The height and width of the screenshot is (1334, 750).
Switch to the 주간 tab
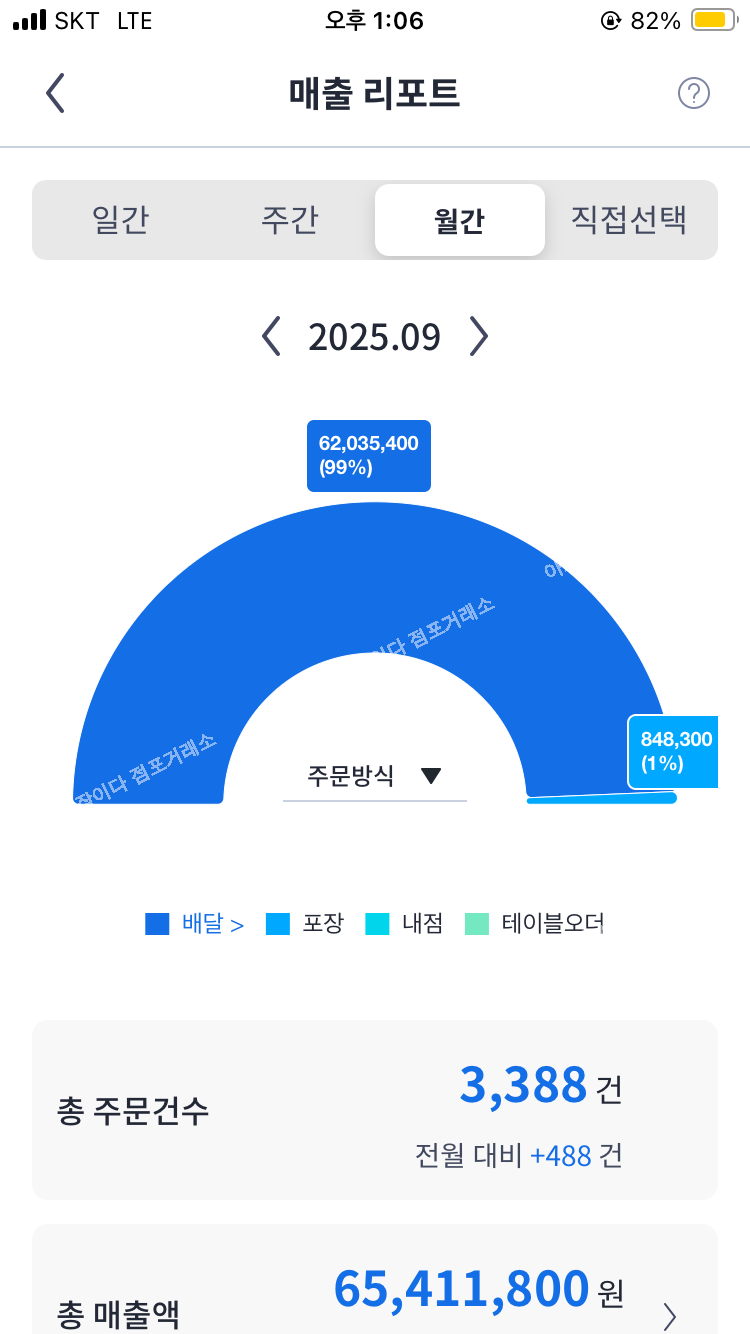(x=289, y=220)
